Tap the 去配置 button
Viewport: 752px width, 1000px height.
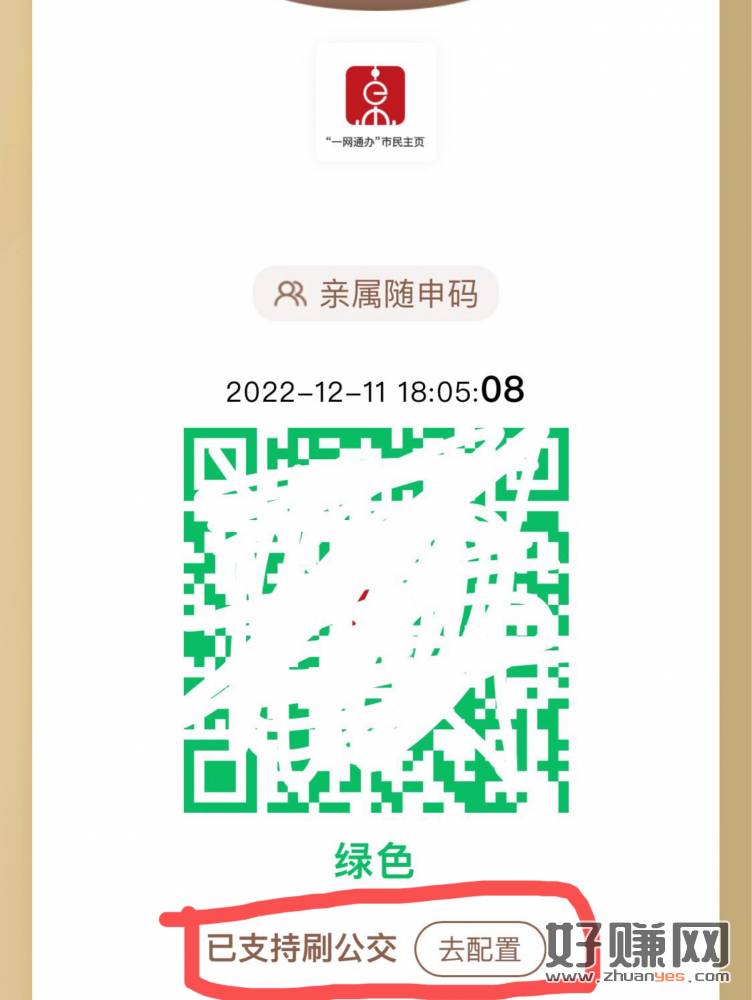tap(480, 947)
